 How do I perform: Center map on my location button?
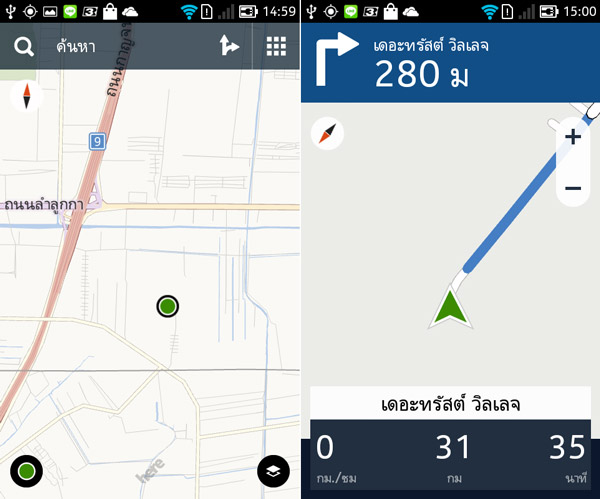point(26,470)
